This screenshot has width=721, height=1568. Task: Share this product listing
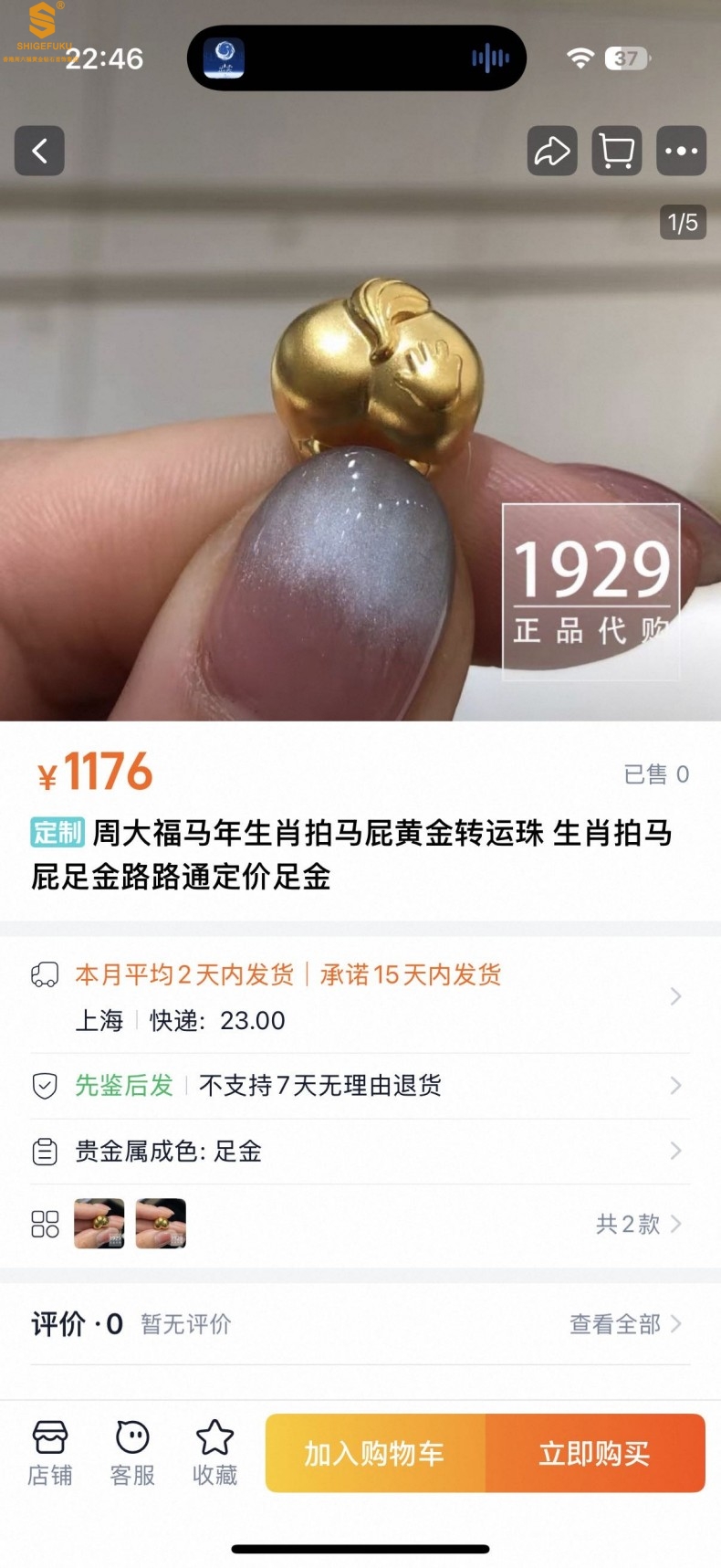(x=552, y=151)
